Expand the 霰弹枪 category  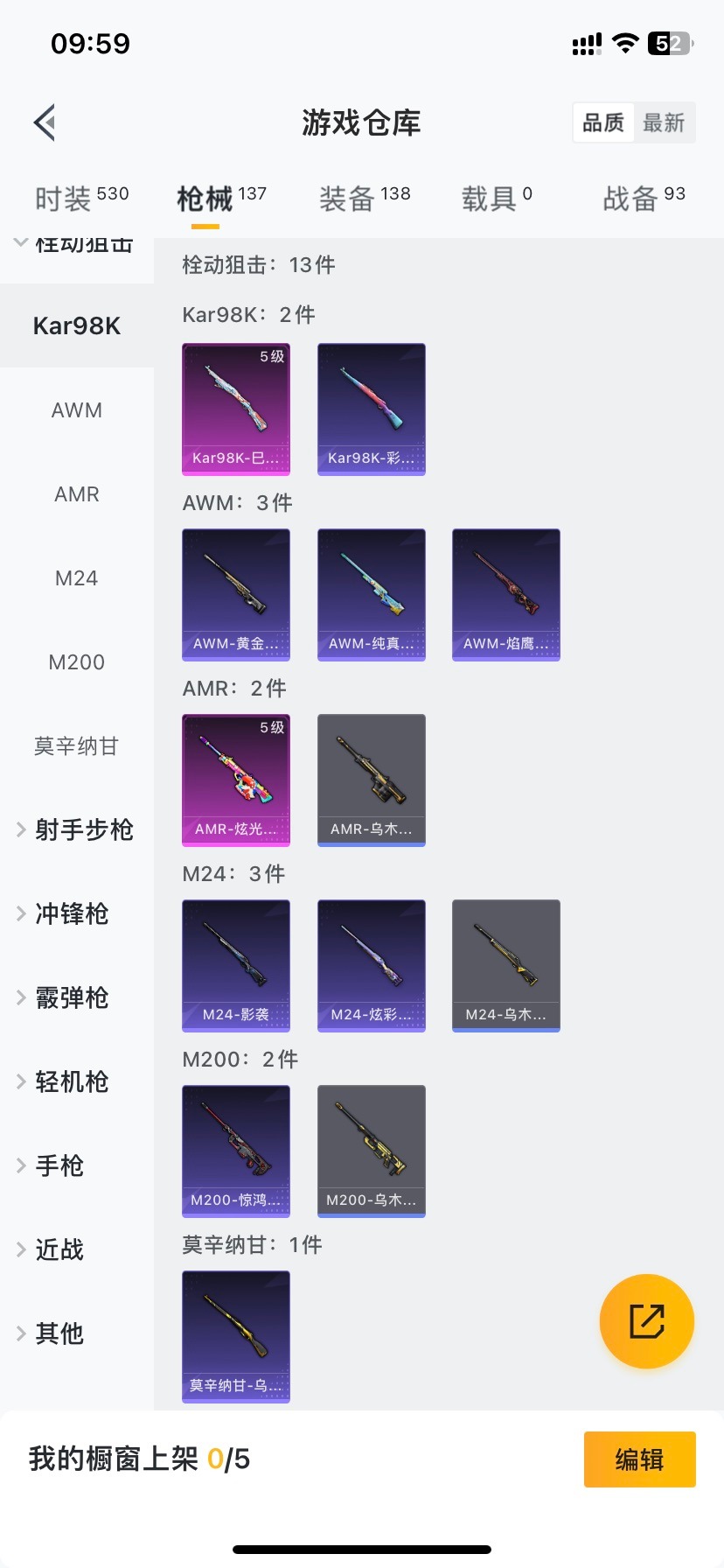click(72, 997)
